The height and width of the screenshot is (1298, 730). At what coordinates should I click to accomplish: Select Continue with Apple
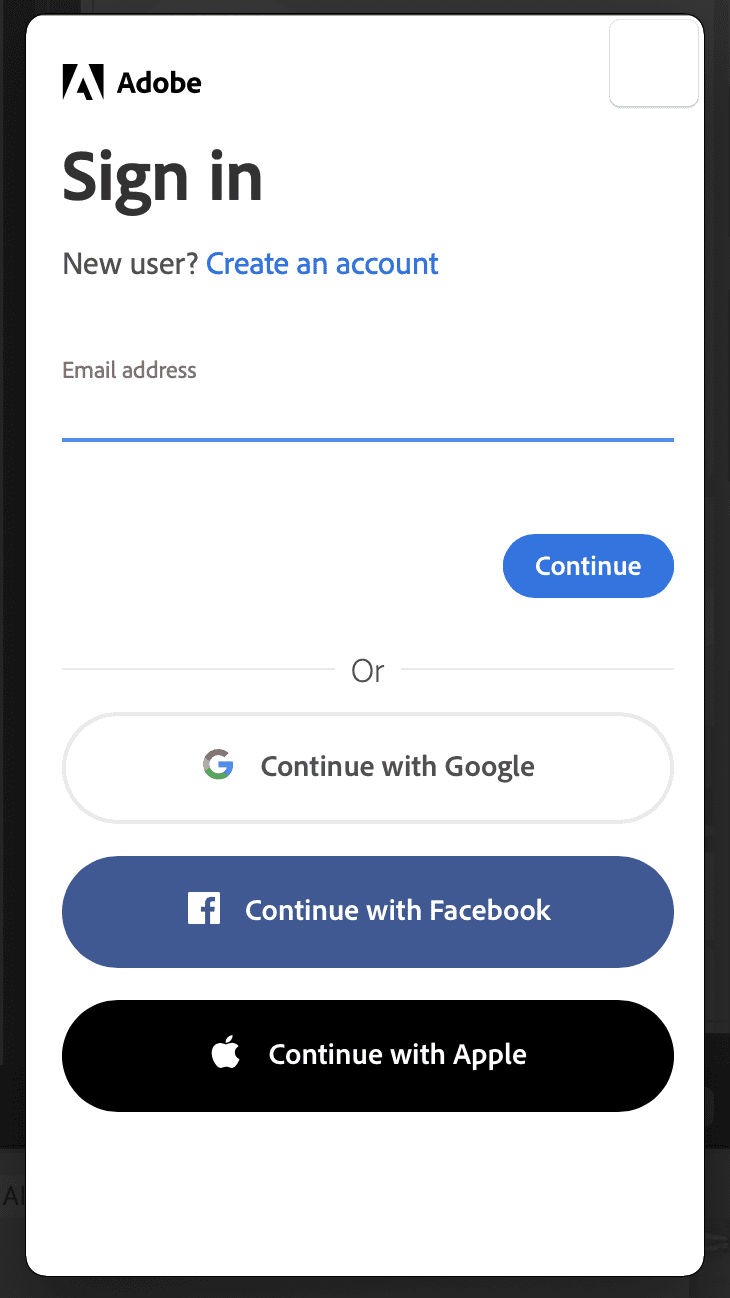368,1055
